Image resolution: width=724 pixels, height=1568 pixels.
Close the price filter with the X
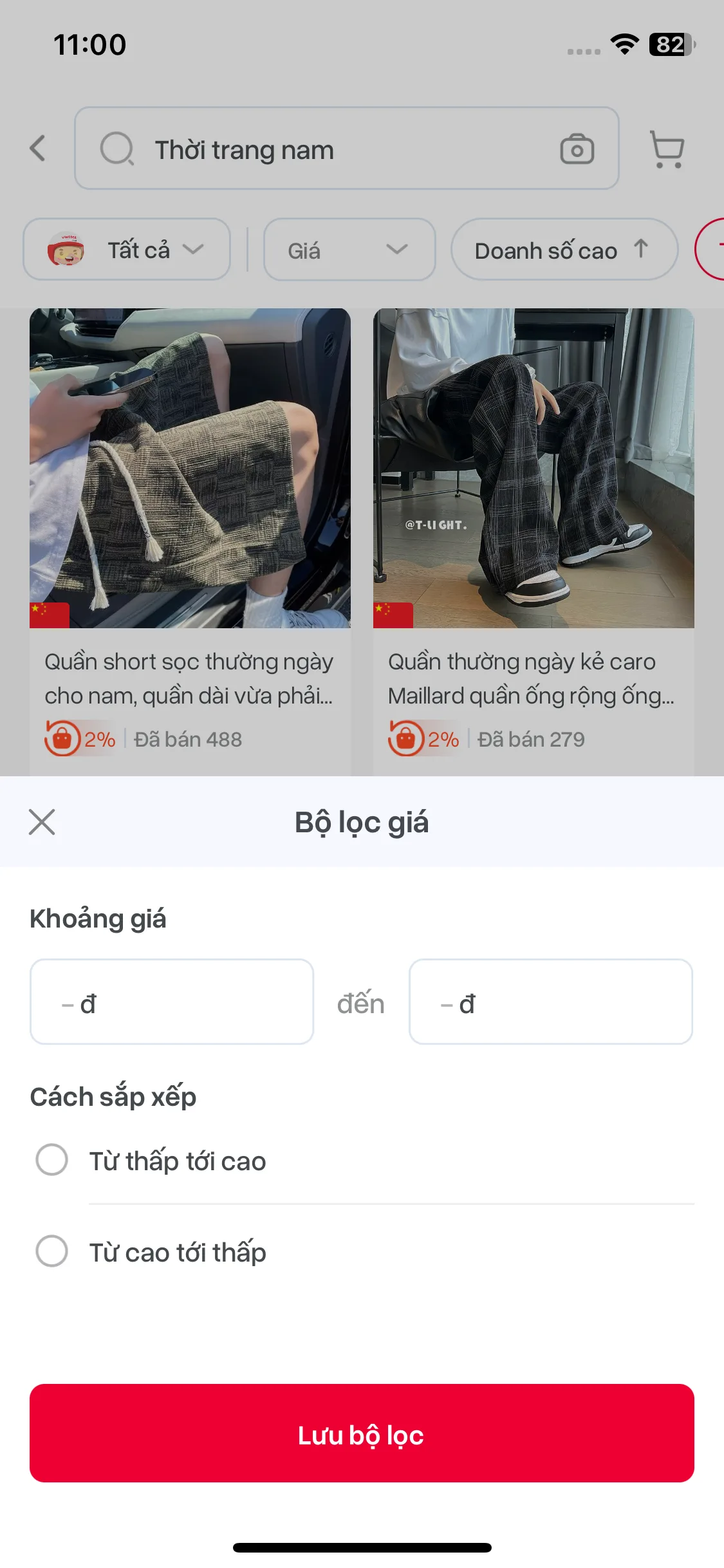tap(41, 822)
